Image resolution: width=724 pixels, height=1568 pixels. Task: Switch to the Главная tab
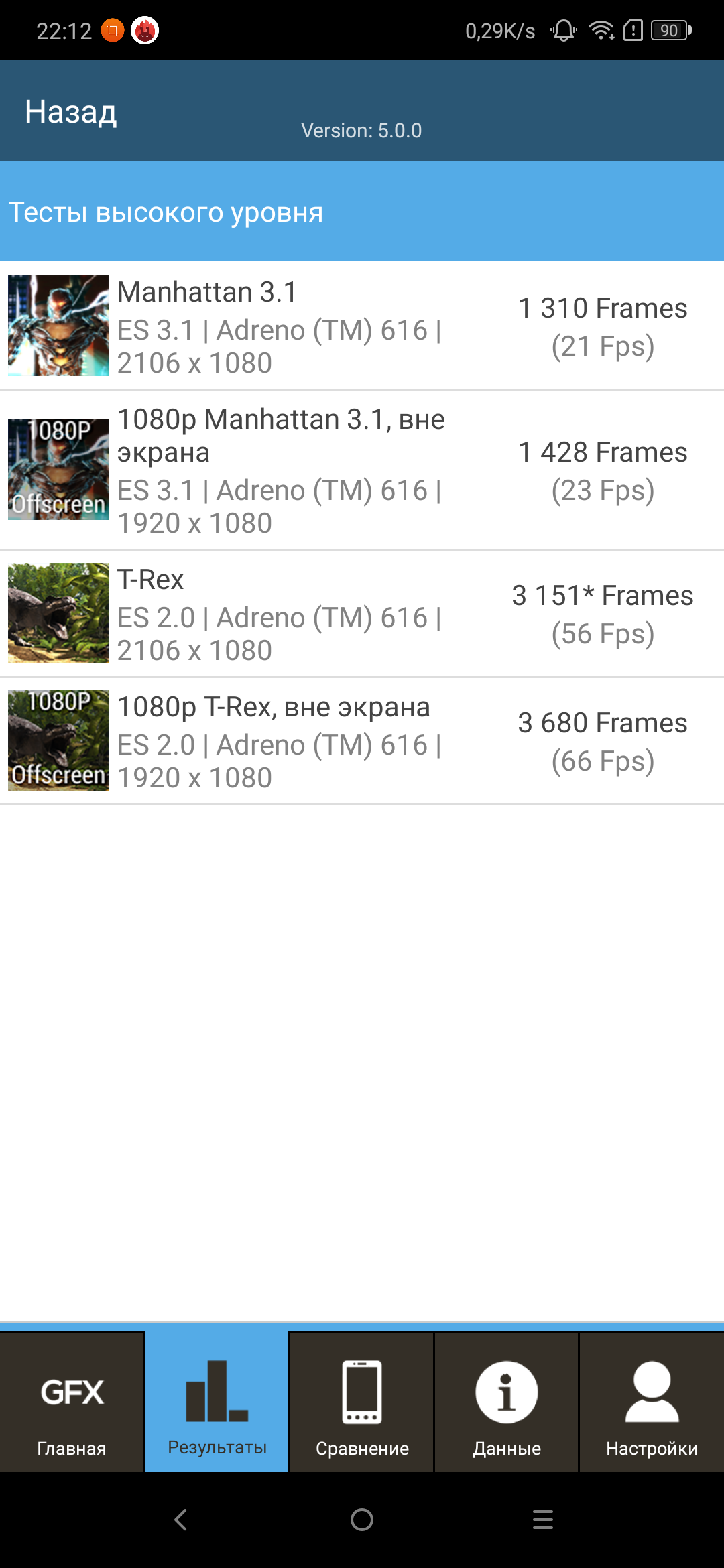(x=72, y=1402)
